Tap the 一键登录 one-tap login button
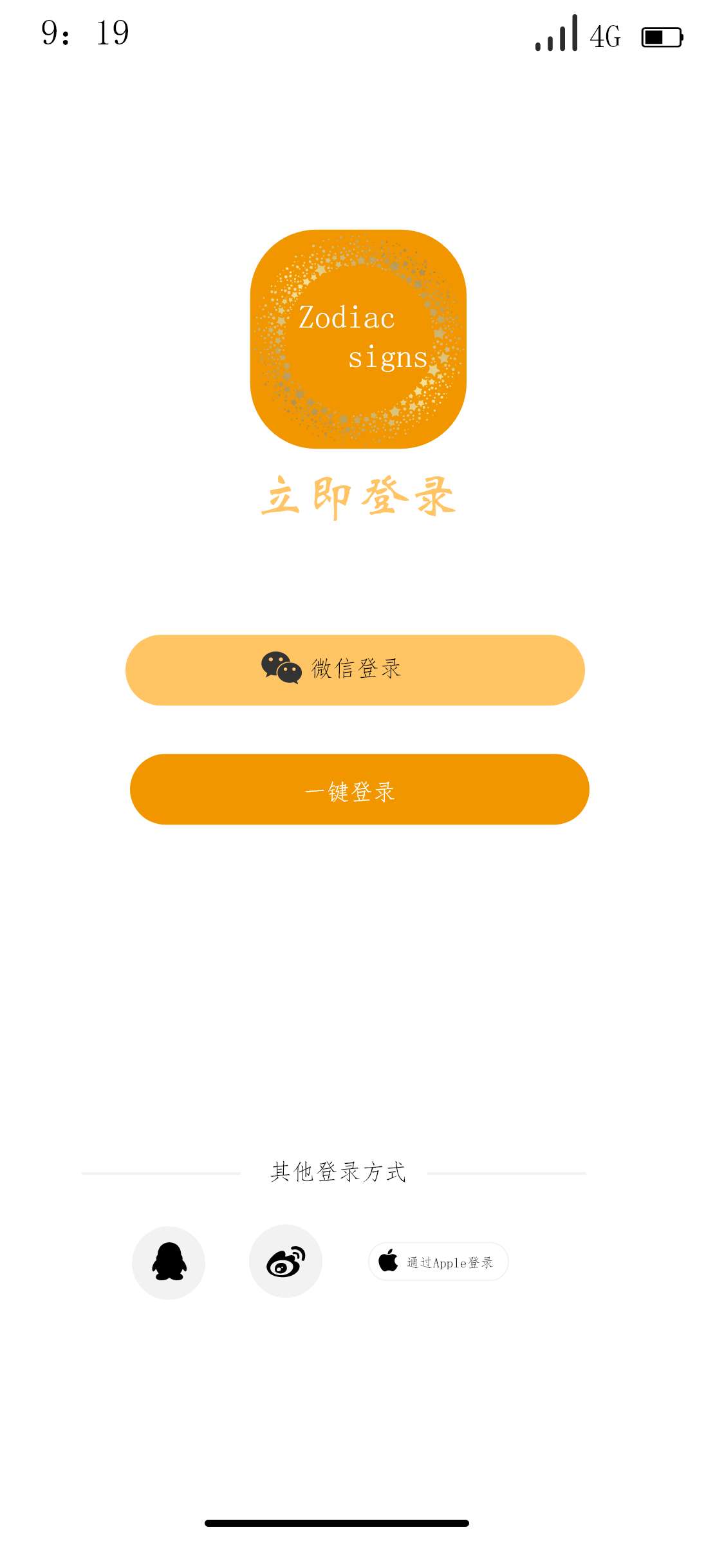 (x=359, y=789)
